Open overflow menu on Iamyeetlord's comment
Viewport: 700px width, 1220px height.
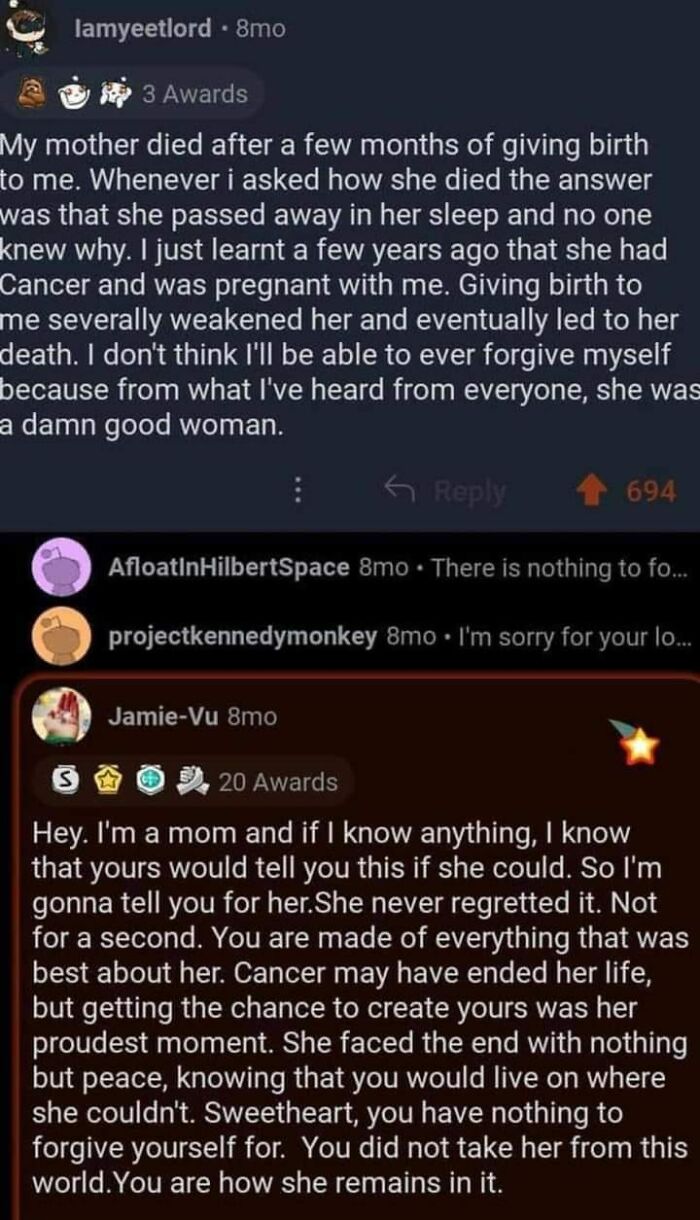(296, 491)
